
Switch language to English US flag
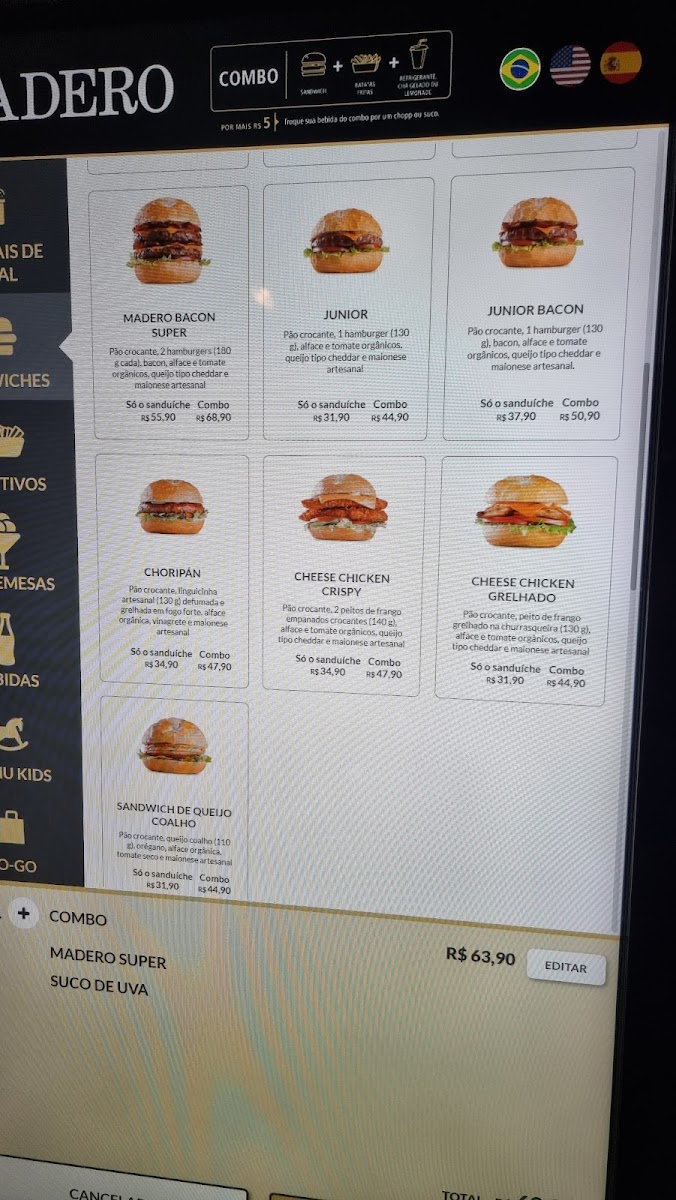coord(570,66)
